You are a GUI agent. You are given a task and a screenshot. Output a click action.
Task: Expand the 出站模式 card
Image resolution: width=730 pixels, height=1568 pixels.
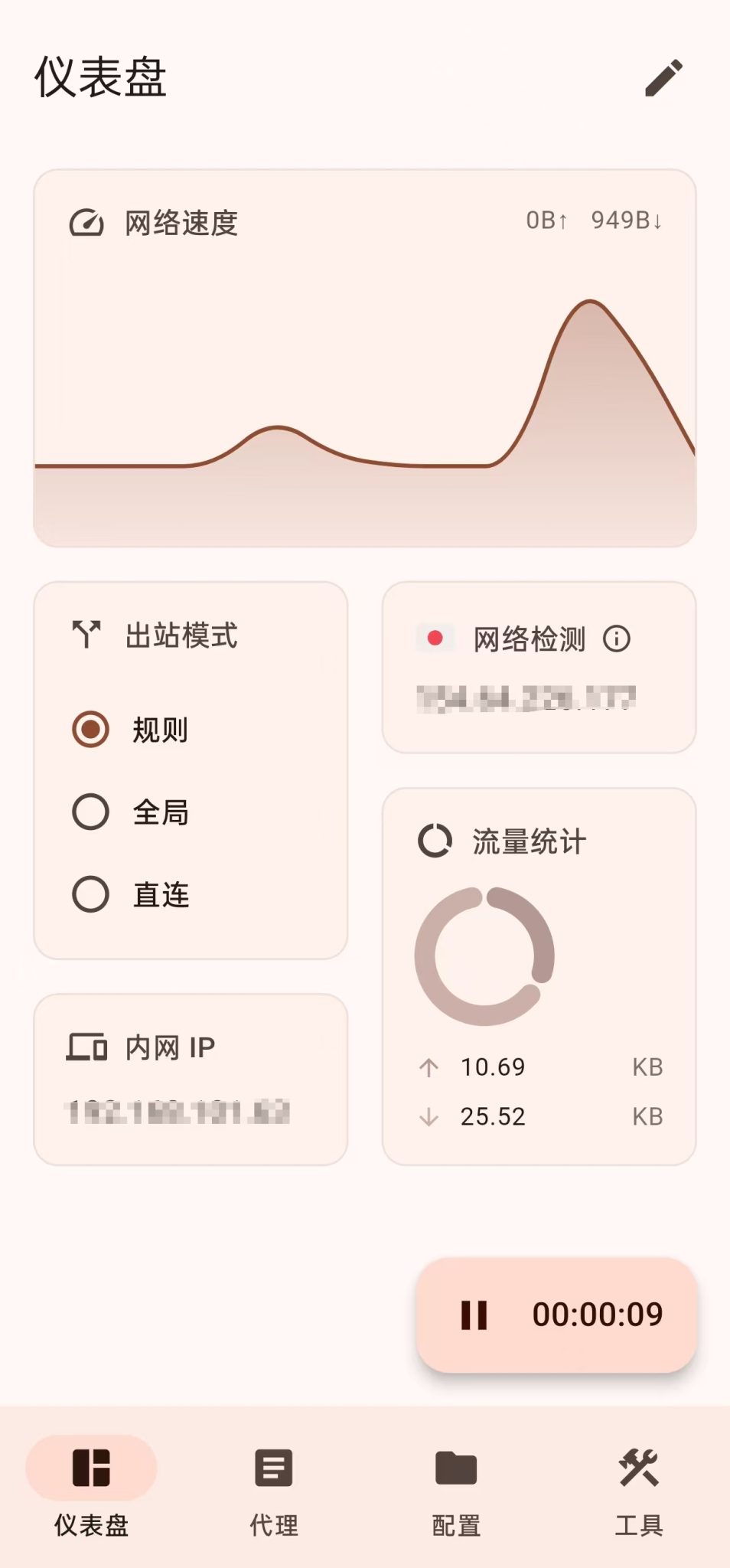[190, 766]
